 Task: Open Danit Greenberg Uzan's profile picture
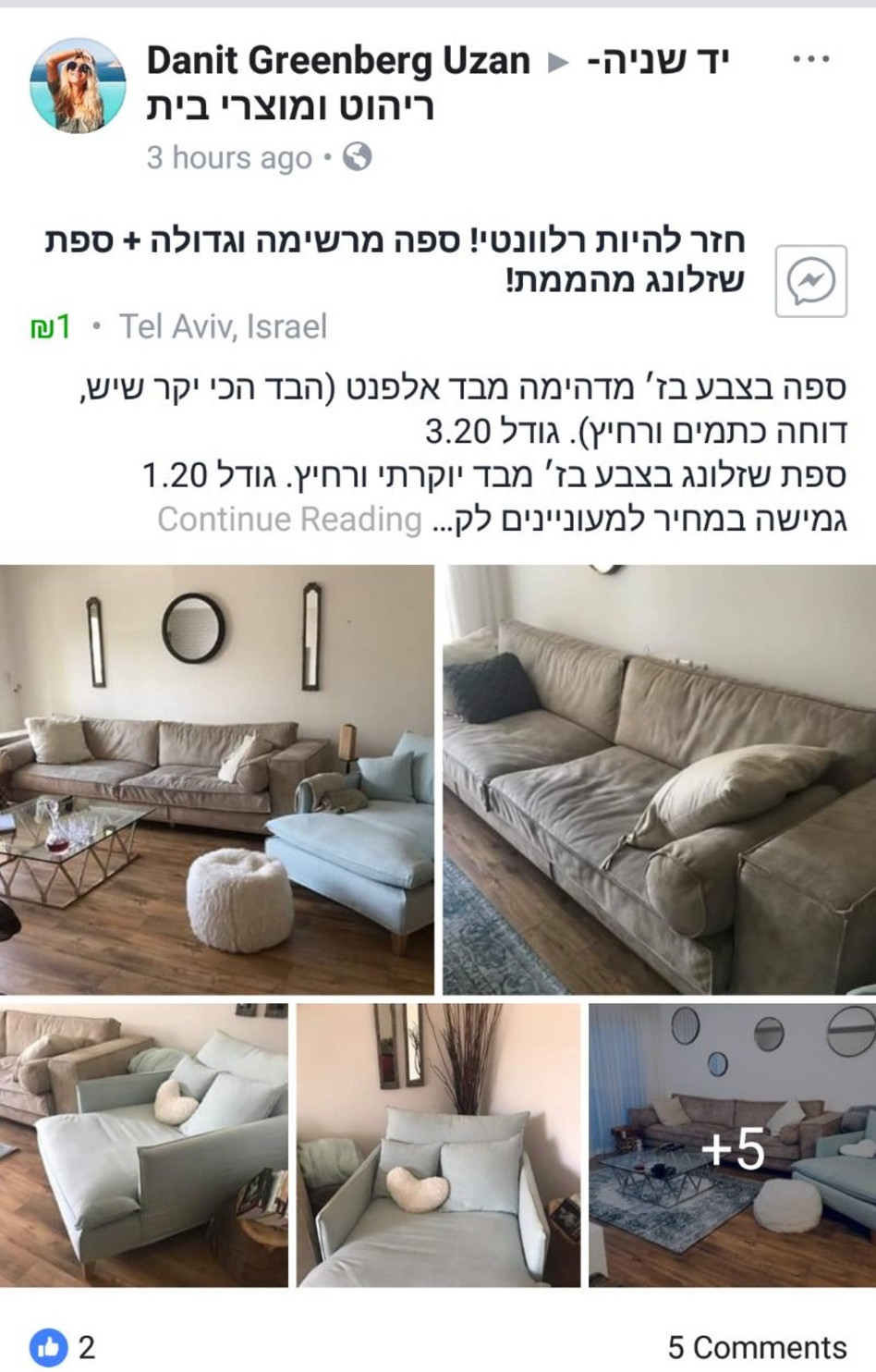tap(78, 86)
